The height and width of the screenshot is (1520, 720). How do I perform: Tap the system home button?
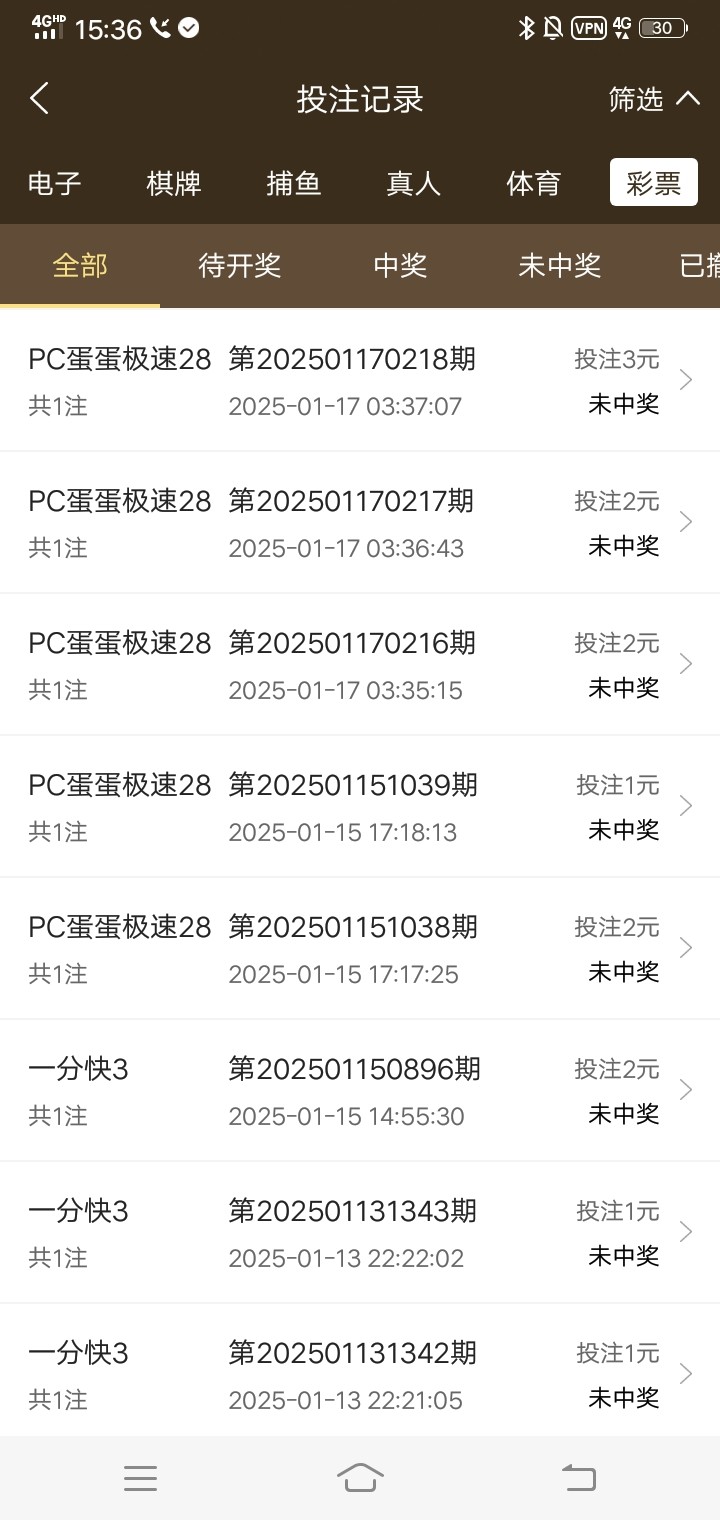[x=360, y=1477]
